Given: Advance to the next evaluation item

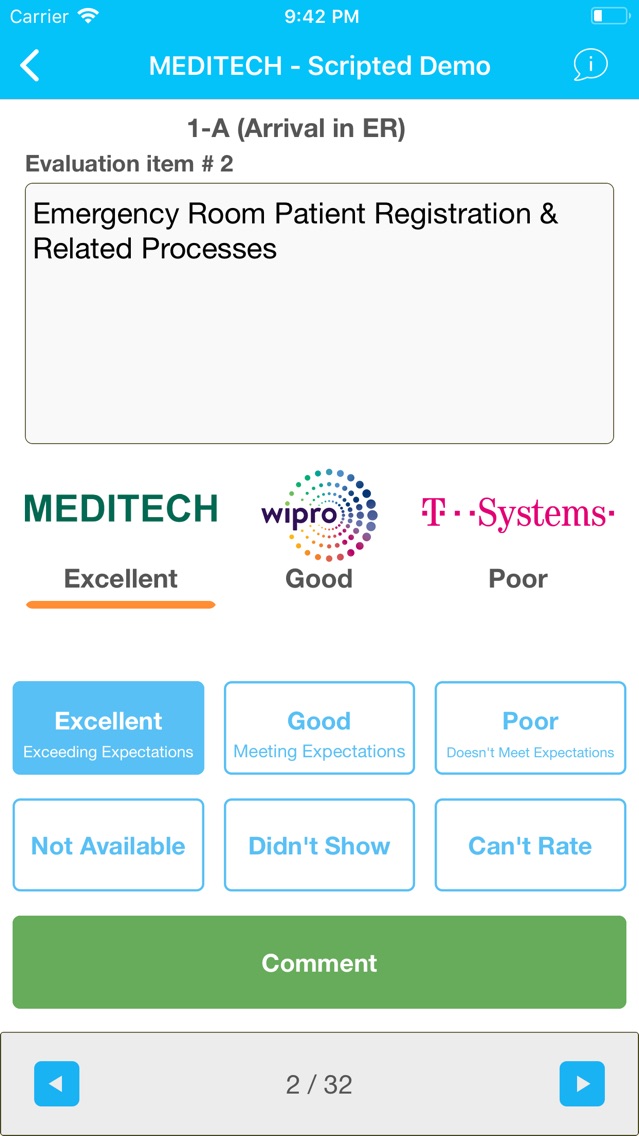Looking at the screenshot, I should point(582,1084).
